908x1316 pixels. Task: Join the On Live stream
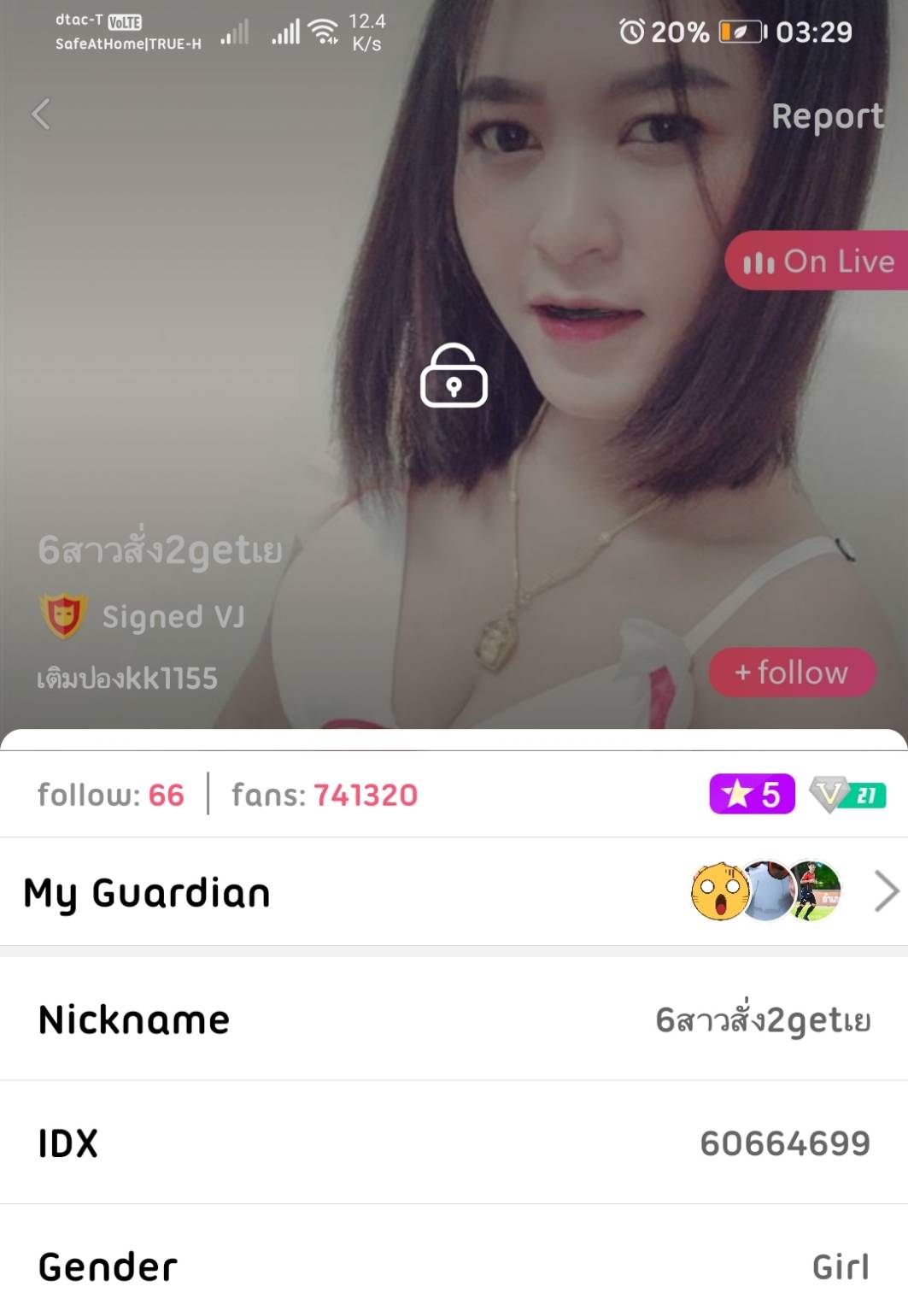(818, 261)
